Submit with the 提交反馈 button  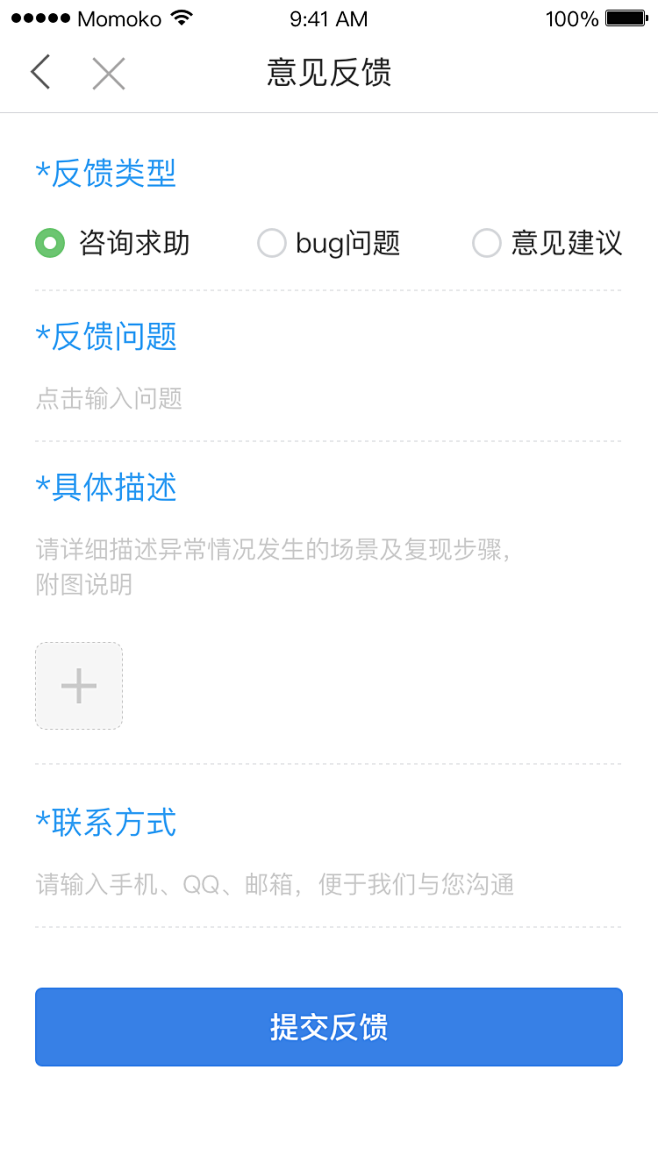click(329, 1027)
